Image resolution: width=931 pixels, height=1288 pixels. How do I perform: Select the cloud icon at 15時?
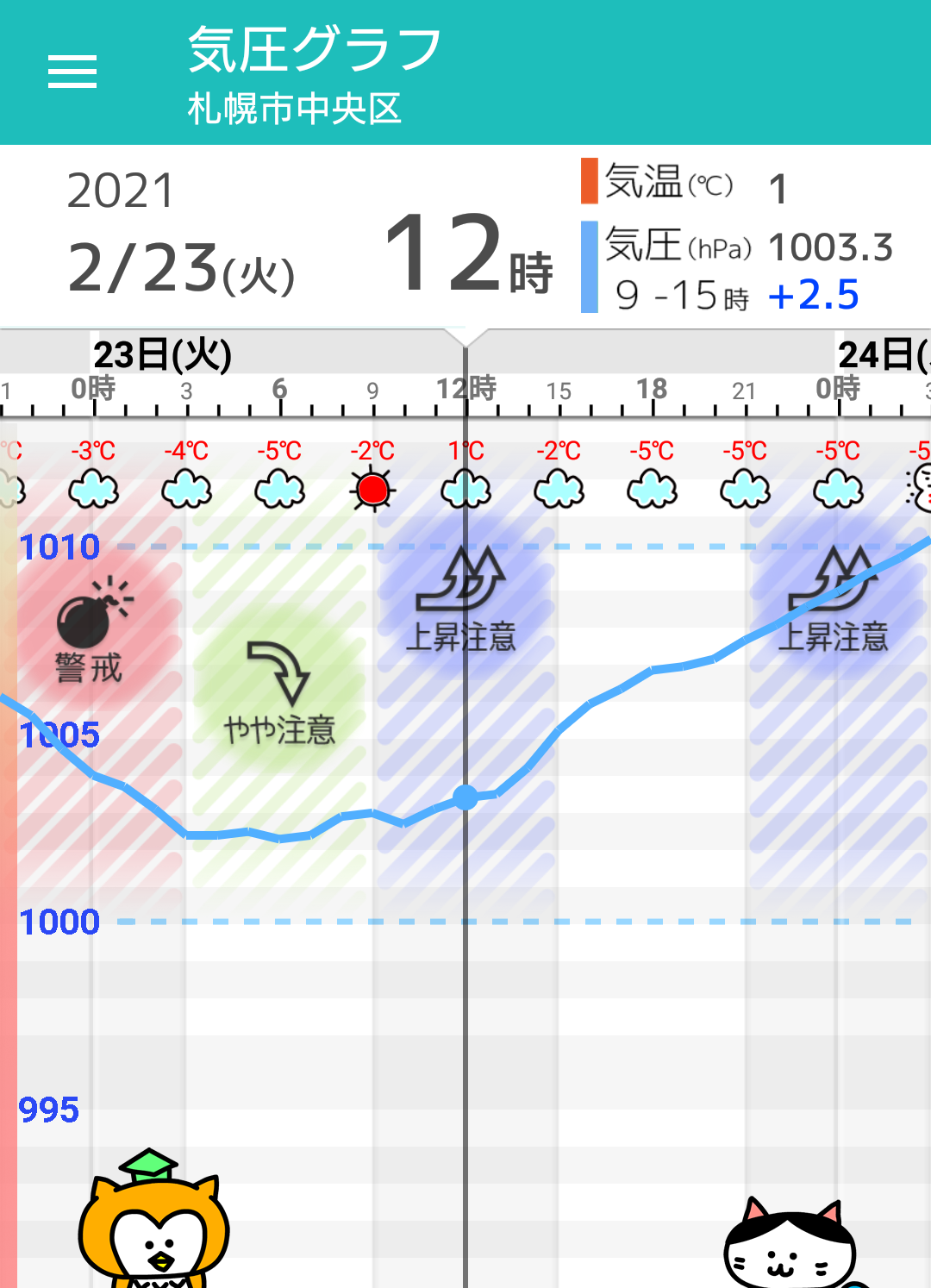click(559, 489)
